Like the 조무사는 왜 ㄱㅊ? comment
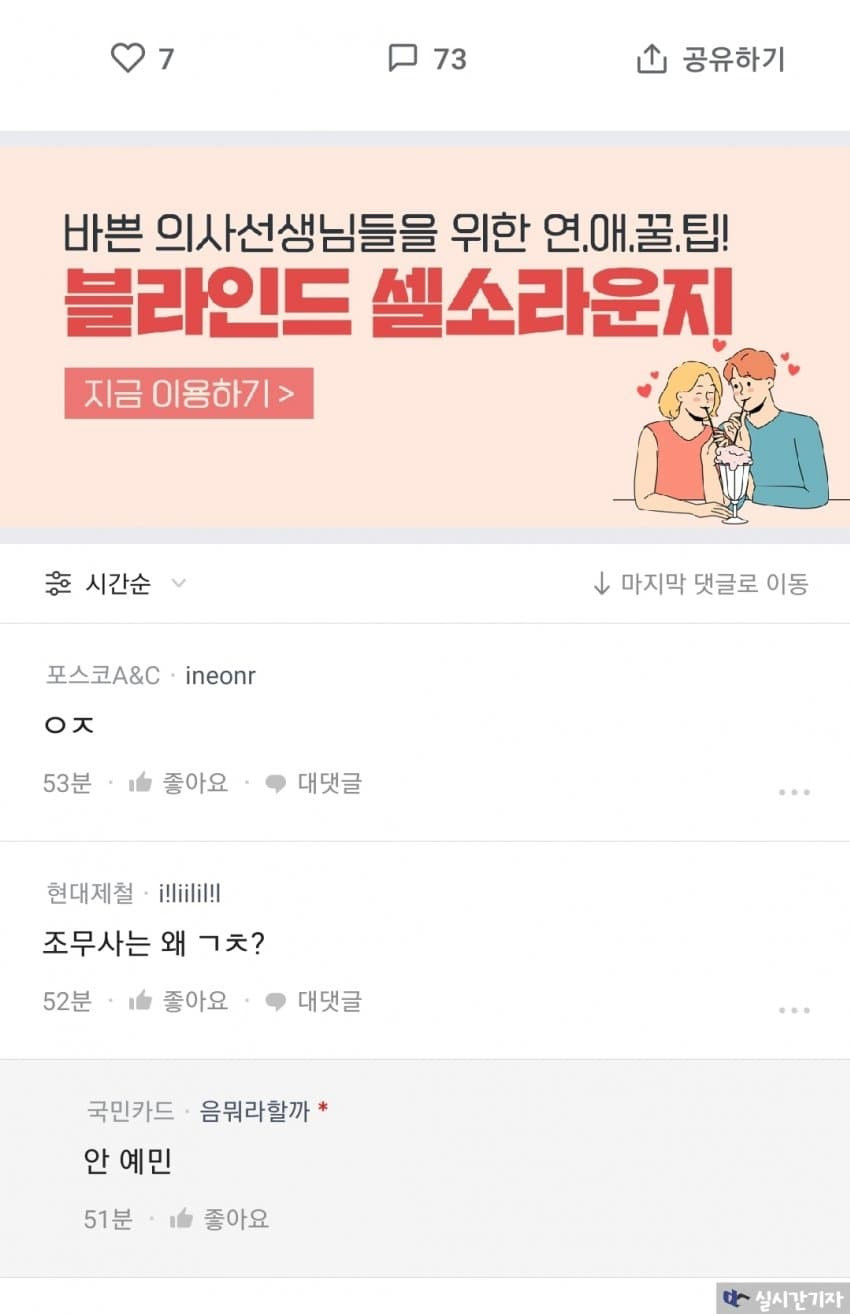The image size is (850, 1314). click(179, 1001)
